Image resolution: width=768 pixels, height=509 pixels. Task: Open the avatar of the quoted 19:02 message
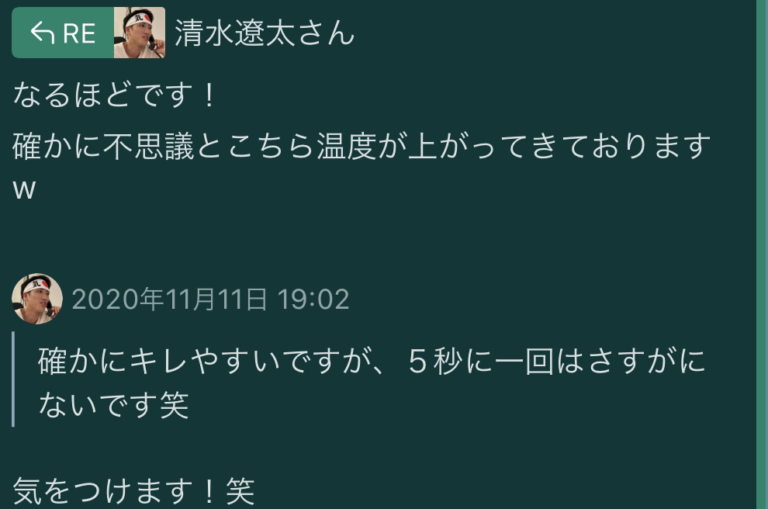[x=37, y=299]
